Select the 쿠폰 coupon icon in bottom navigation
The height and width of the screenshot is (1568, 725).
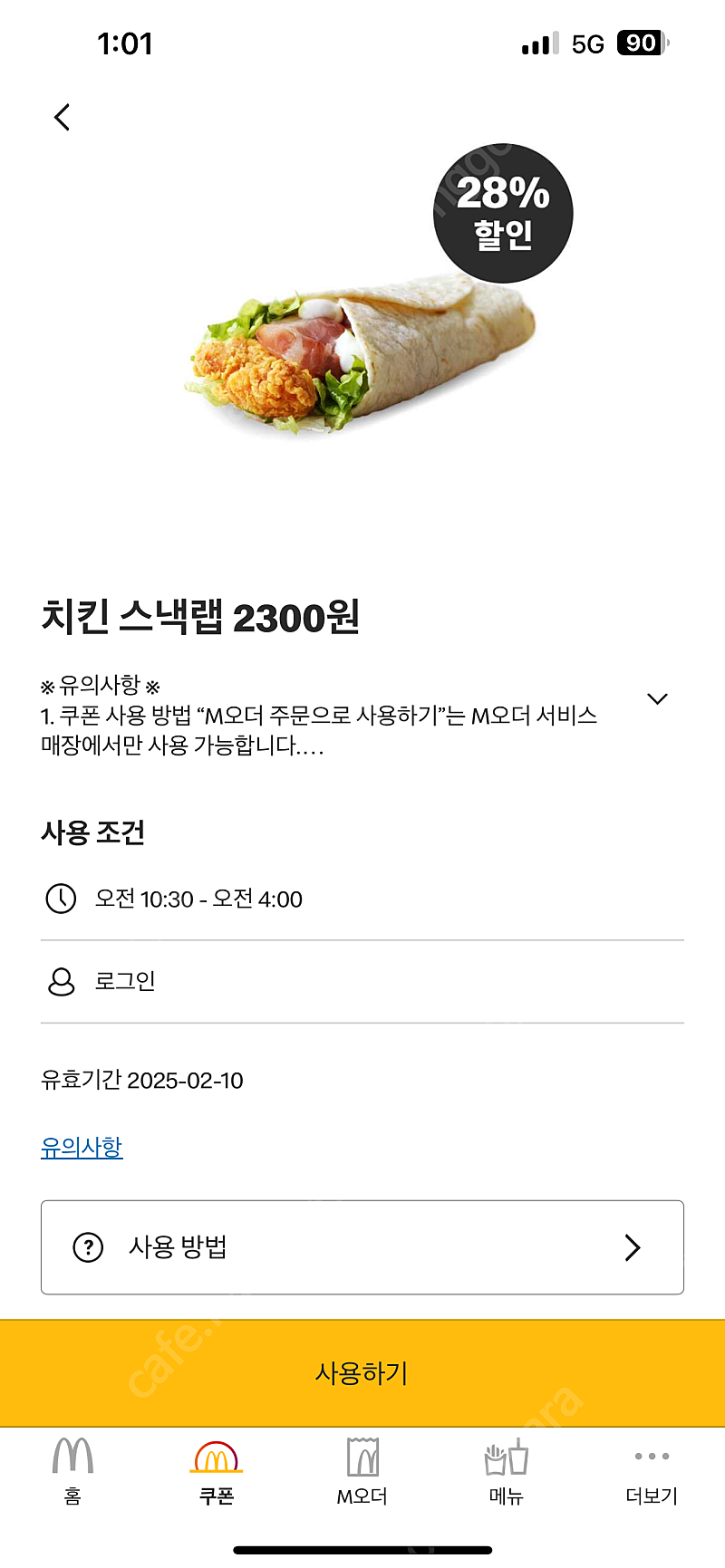pyautogui.click(x=216, y=1457)
